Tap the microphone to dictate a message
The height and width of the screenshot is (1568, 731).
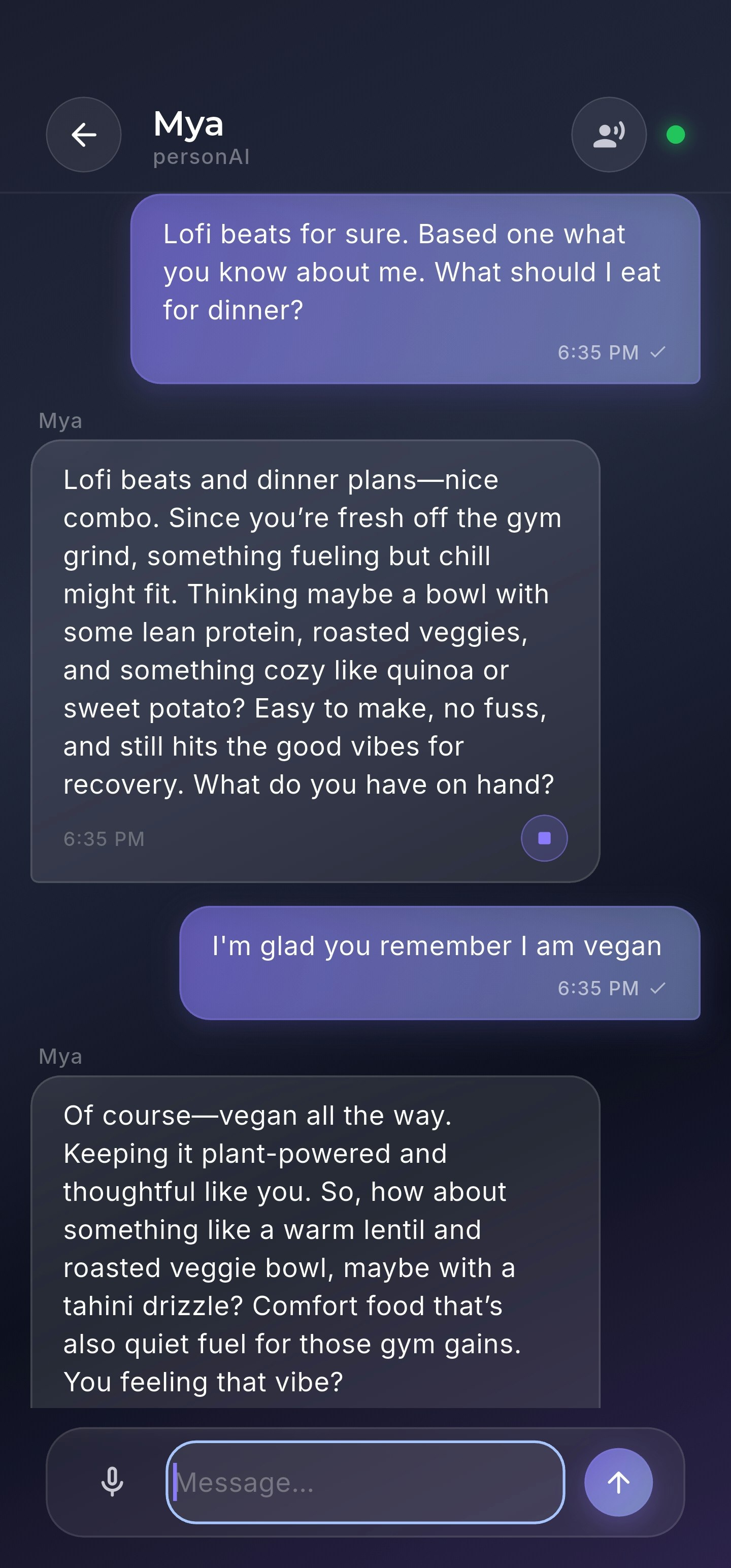click(112, 1482)
